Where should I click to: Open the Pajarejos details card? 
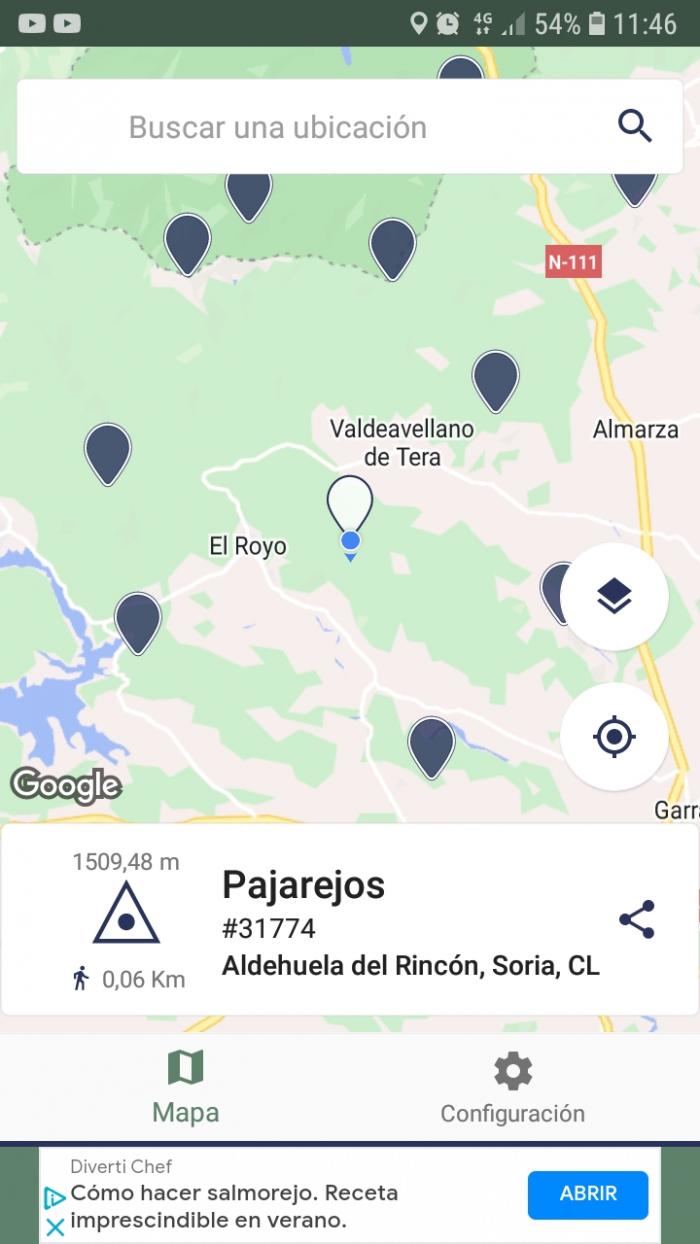point(350,919)
